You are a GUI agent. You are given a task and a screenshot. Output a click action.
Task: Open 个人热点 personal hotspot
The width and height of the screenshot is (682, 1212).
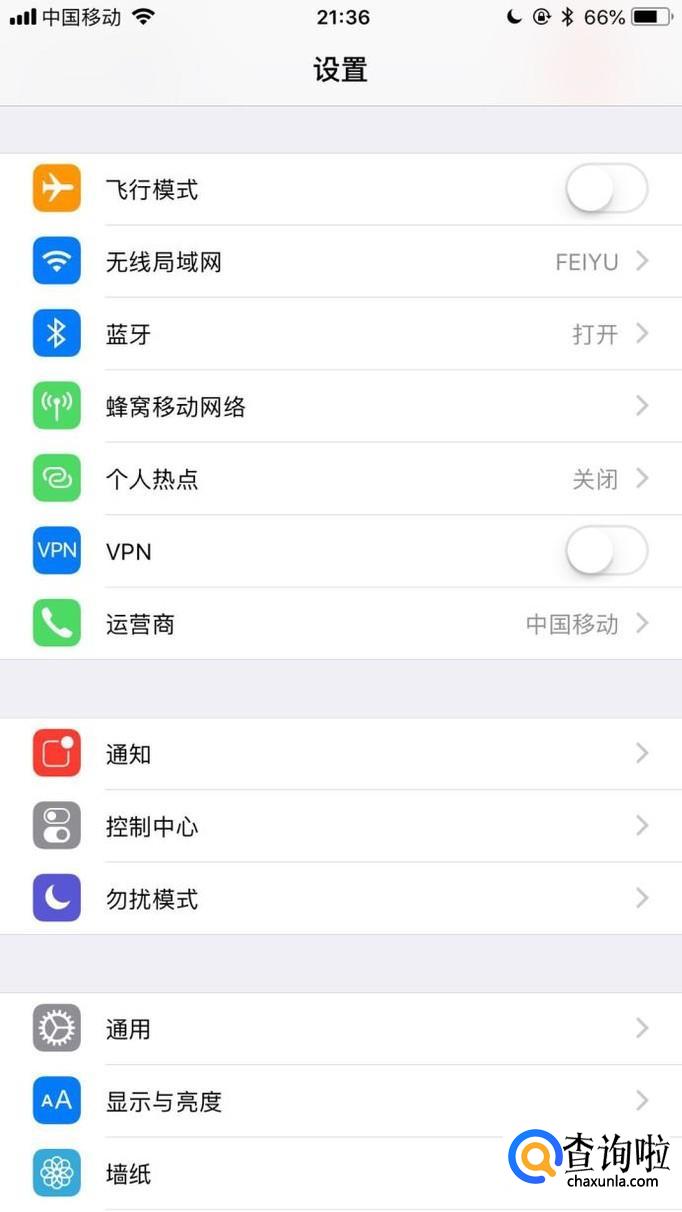(340, 479)
